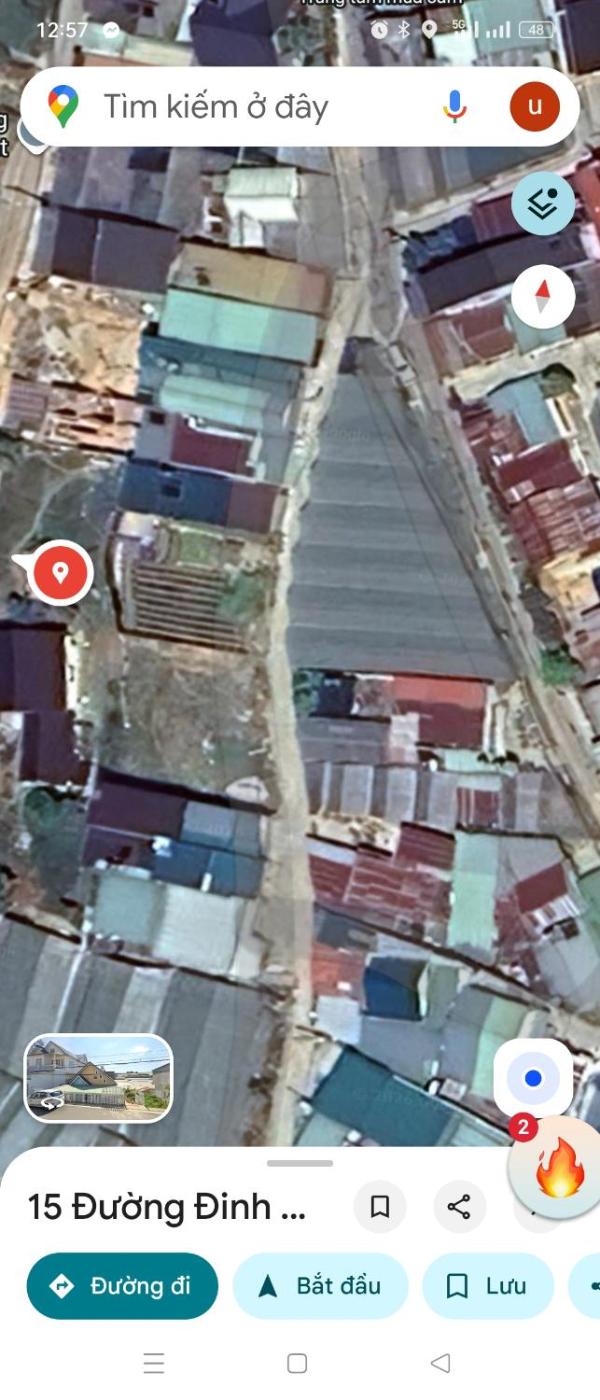Save the place with Lưu

point(488,1286)
